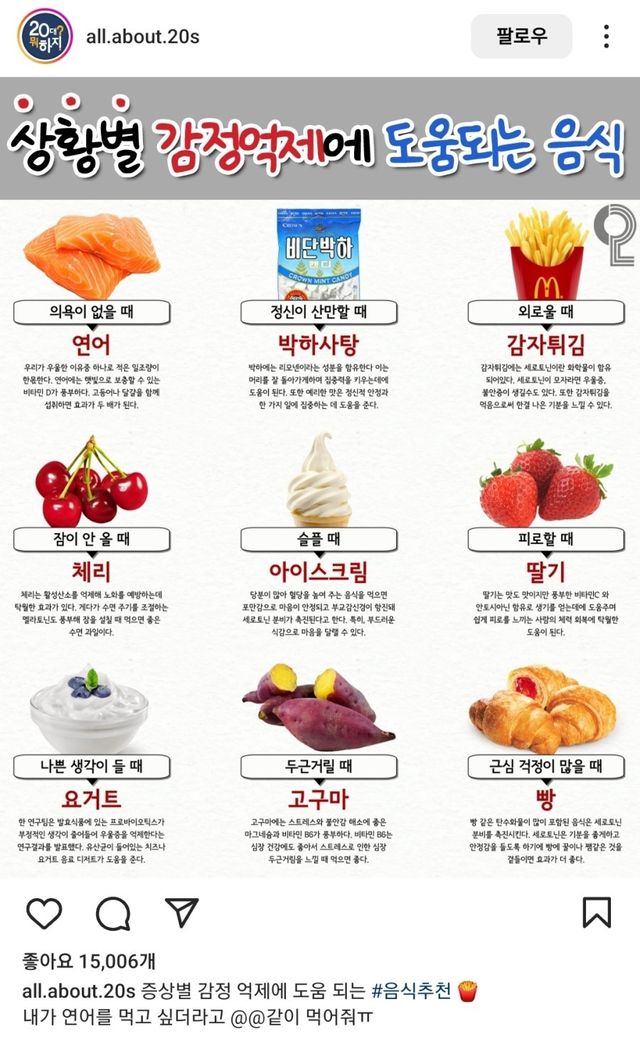The width and height of the screenshot is (640, 1038).
Task: Like this post with the heart icon
Action: coord(44,912)
